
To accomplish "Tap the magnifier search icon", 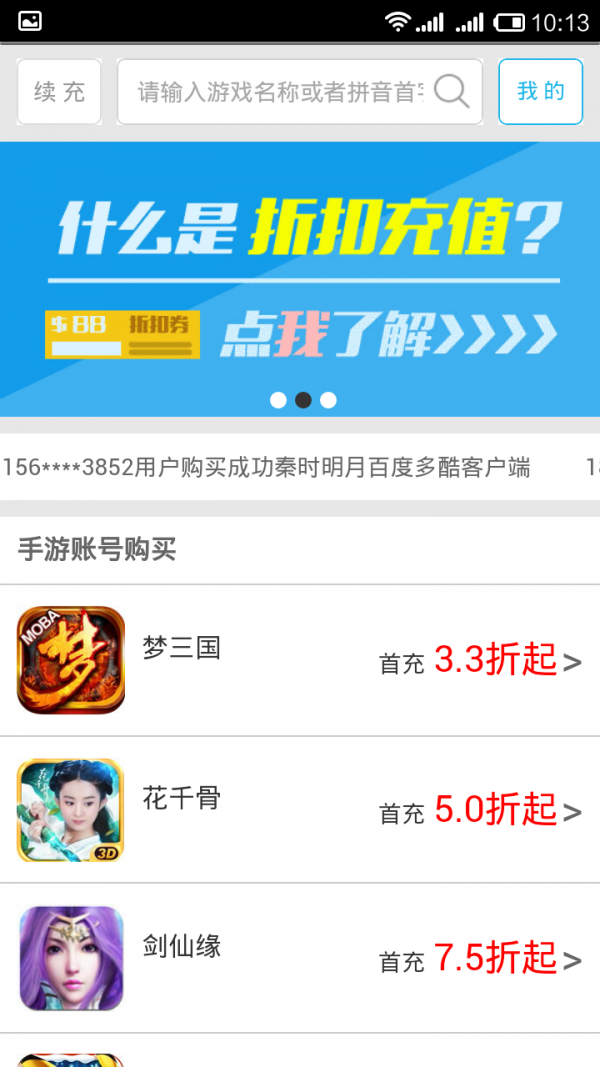I will pos(451,93).
